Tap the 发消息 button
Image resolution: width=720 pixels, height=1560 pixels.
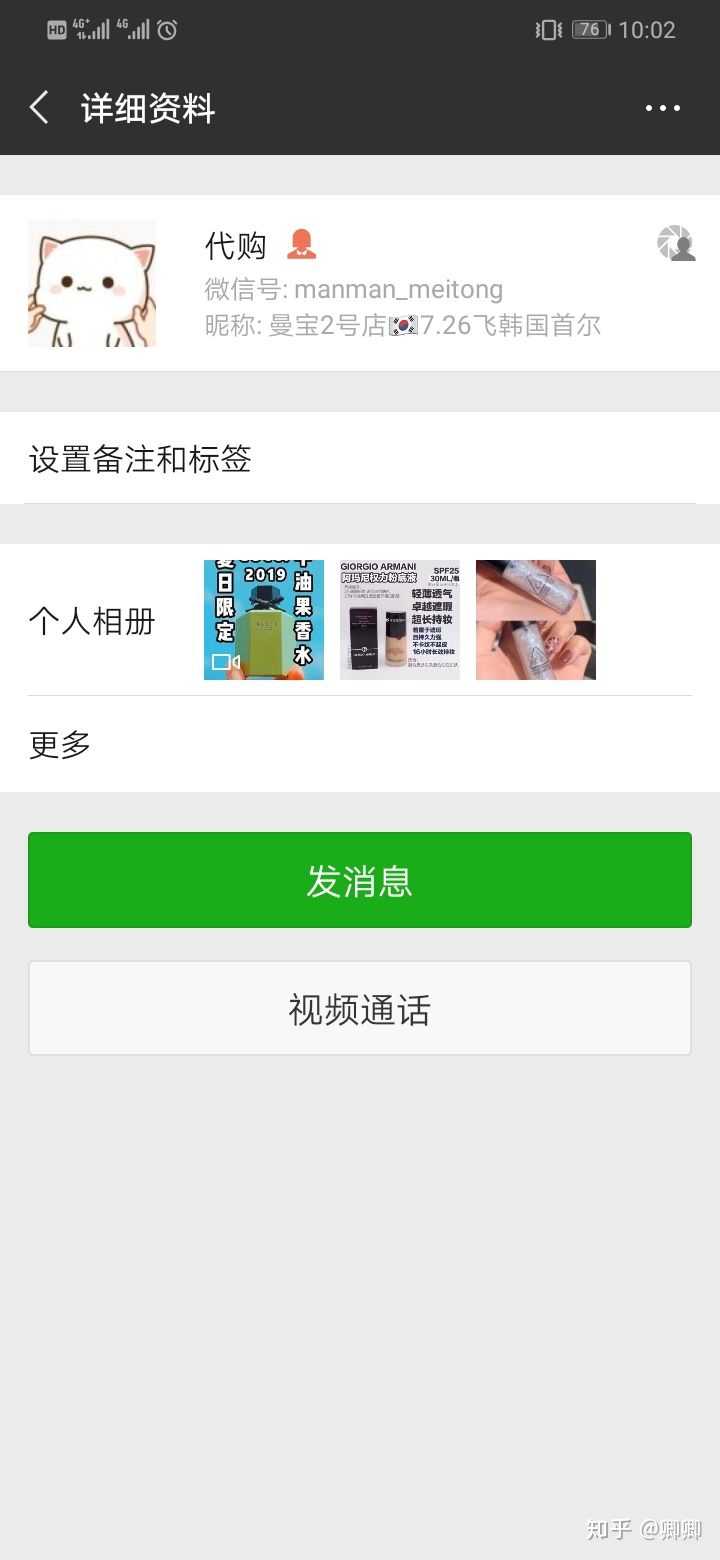click(360, 880)
